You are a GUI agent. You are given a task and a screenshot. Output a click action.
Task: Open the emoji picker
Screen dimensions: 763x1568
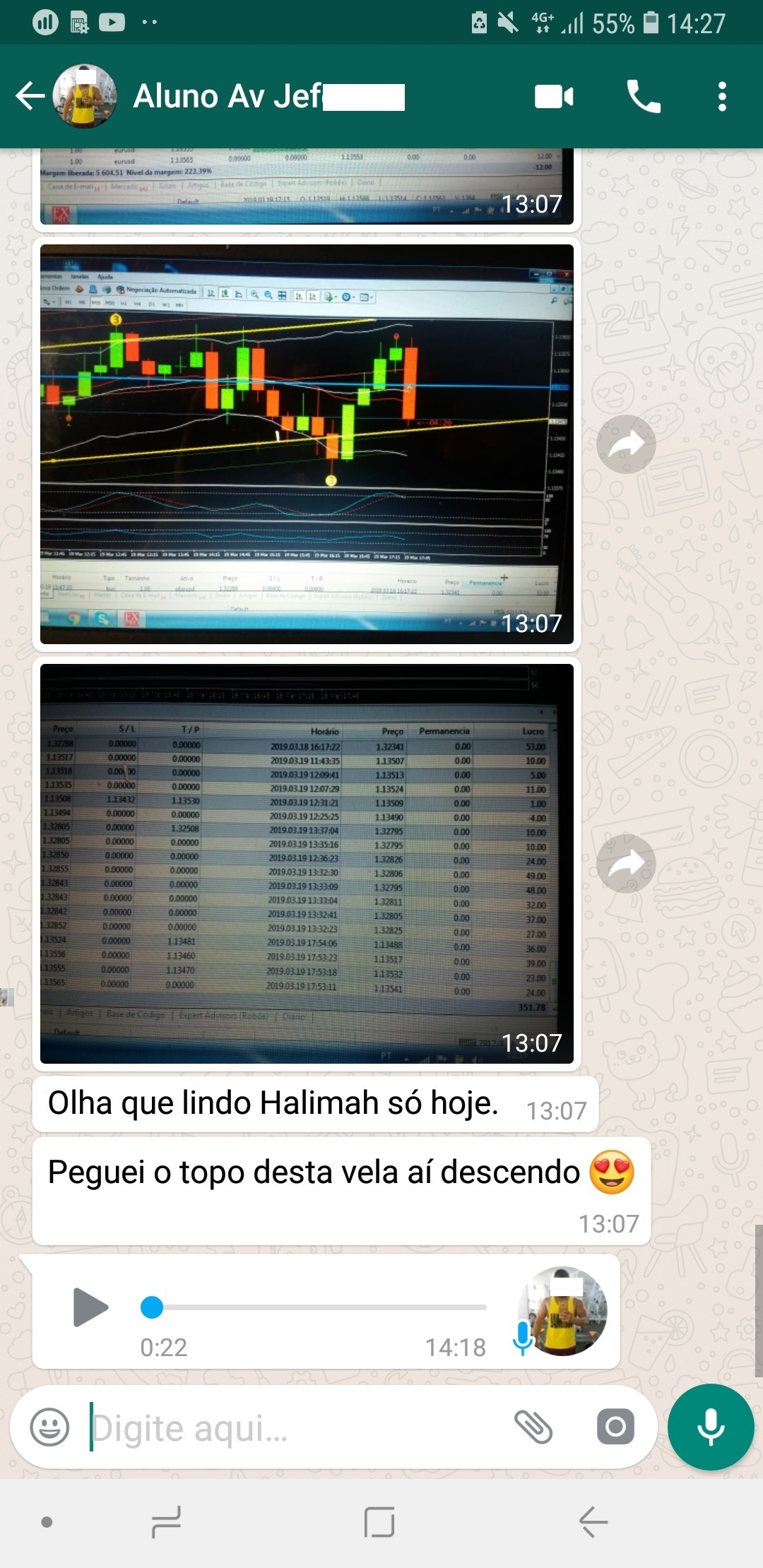coord(49,1427)
